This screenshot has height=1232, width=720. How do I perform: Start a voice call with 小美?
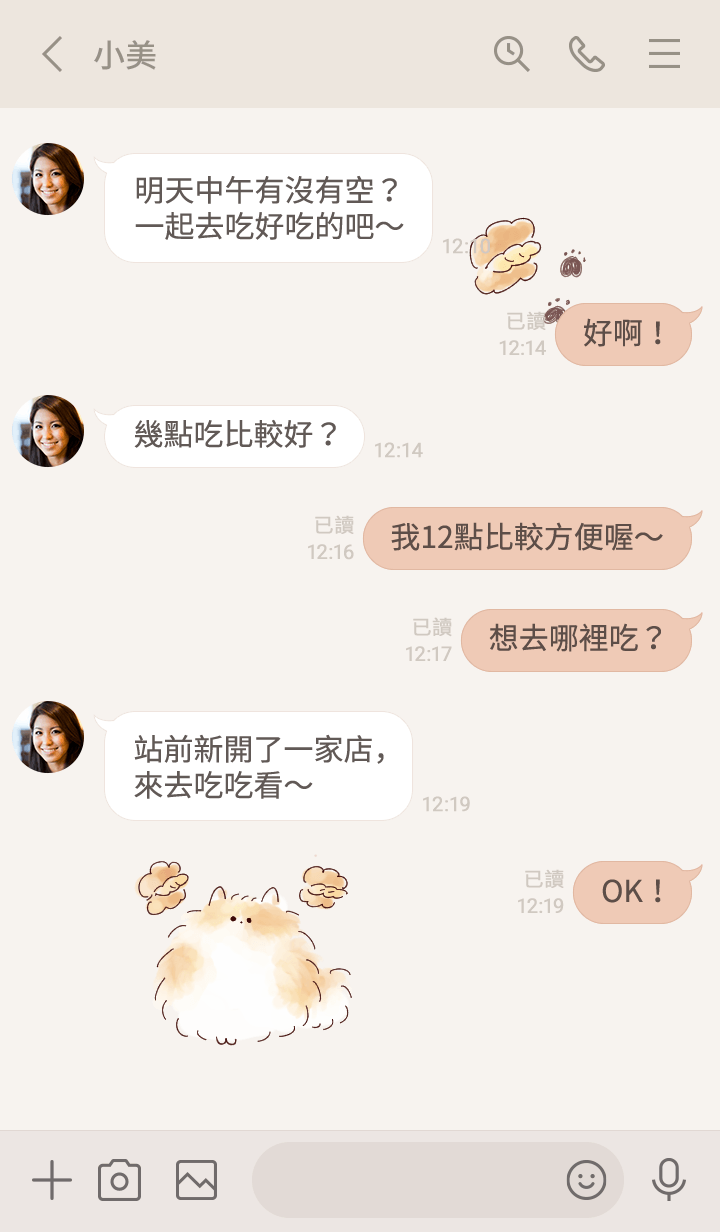[x=587, y=54]
